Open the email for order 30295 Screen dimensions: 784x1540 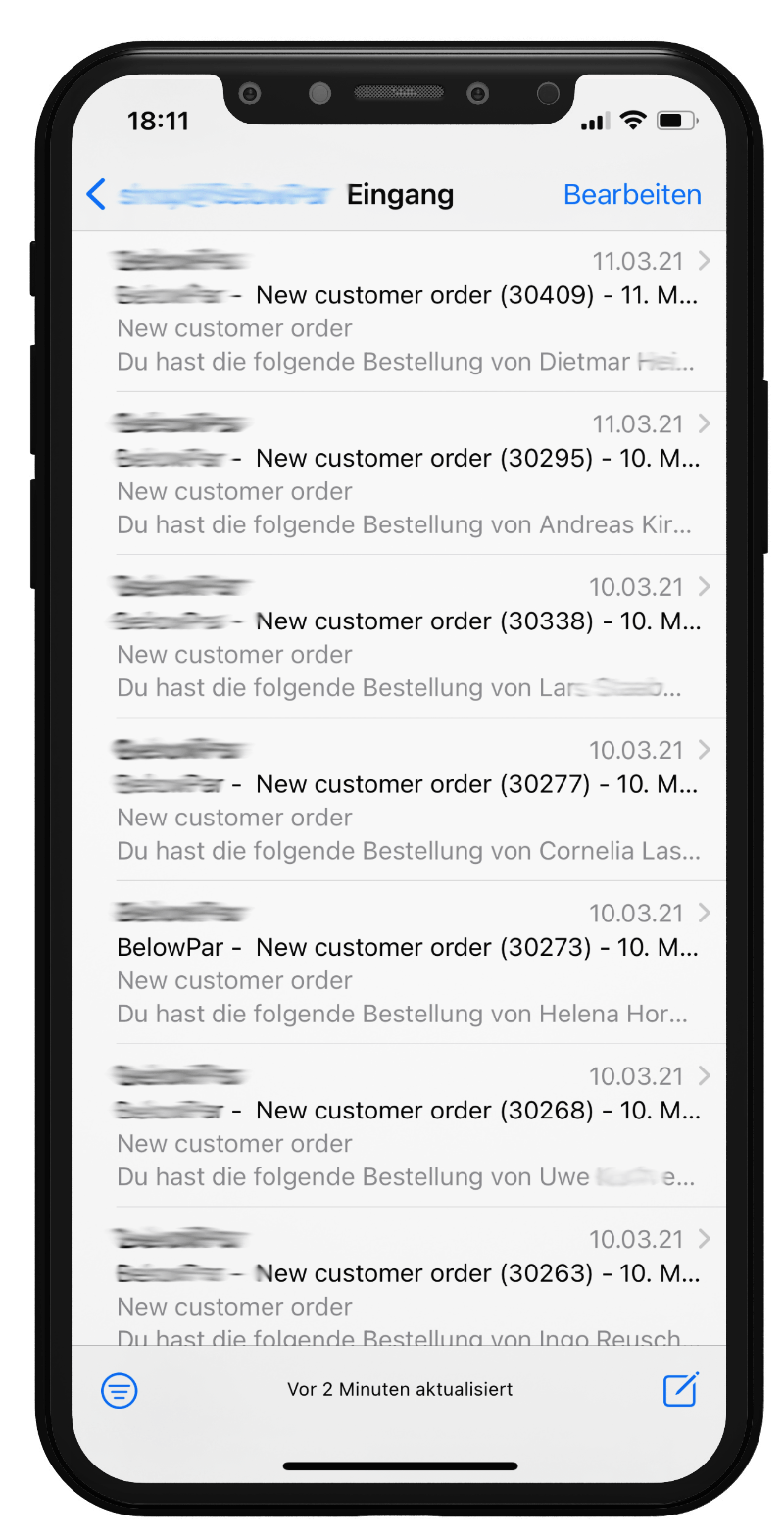pos(407,474)
